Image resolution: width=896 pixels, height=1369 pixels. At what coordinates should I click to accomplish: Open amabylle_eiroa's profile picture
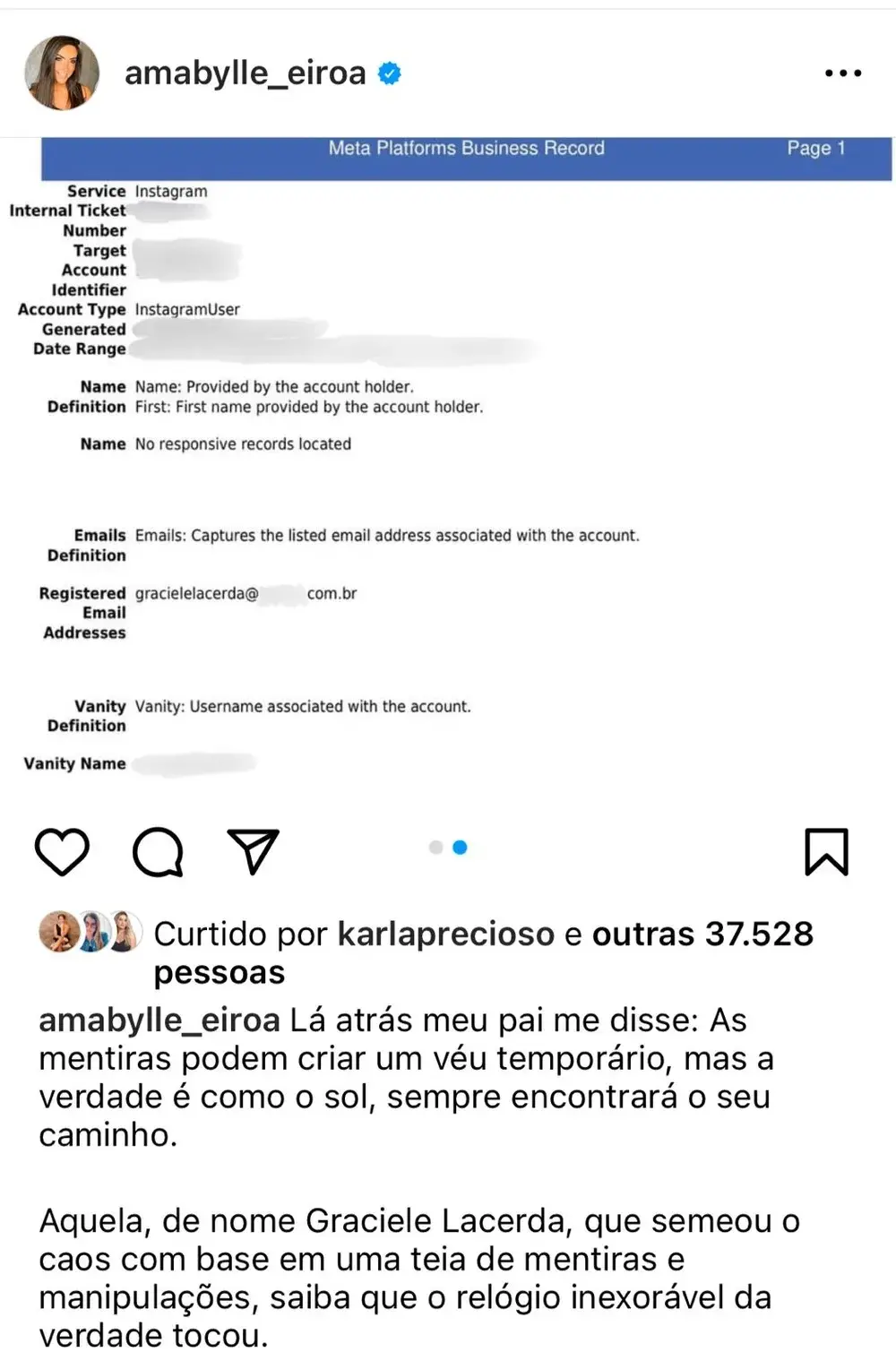tap(62, 73)
